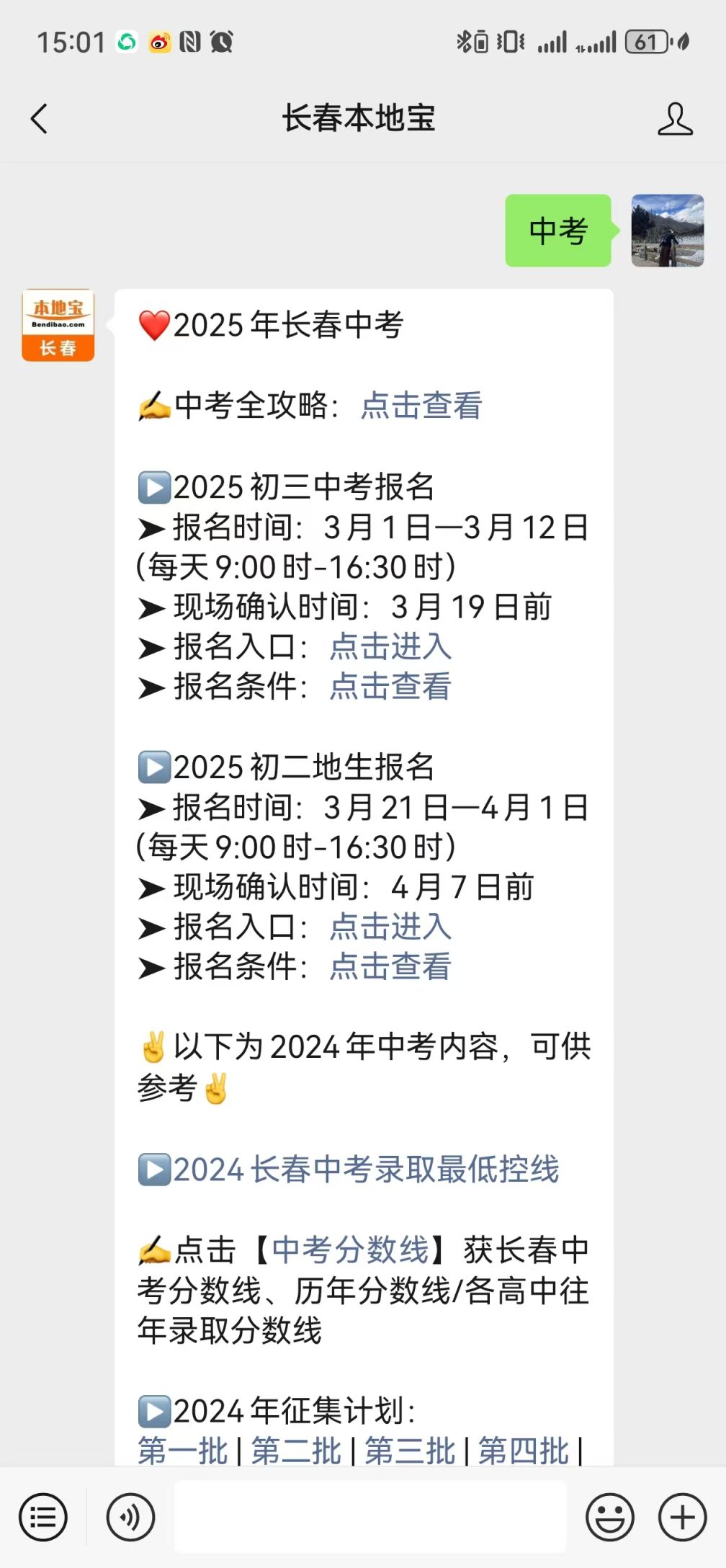726x1568 pixels.
Task: Open the plus attachments menu
Action: tap(682, 1517)
